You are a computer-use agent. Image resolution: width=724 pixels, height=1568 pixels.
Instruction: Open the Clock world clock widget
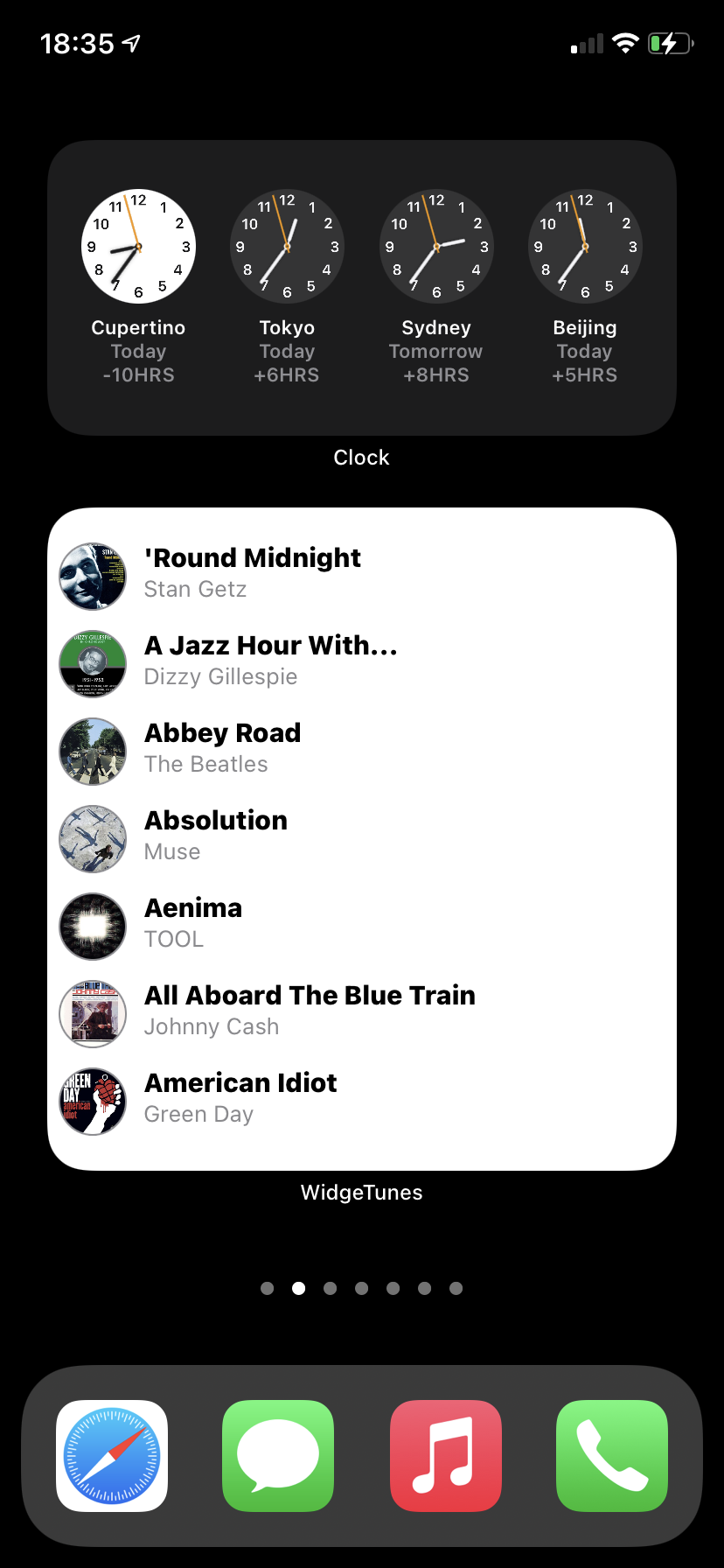point(361,287)
